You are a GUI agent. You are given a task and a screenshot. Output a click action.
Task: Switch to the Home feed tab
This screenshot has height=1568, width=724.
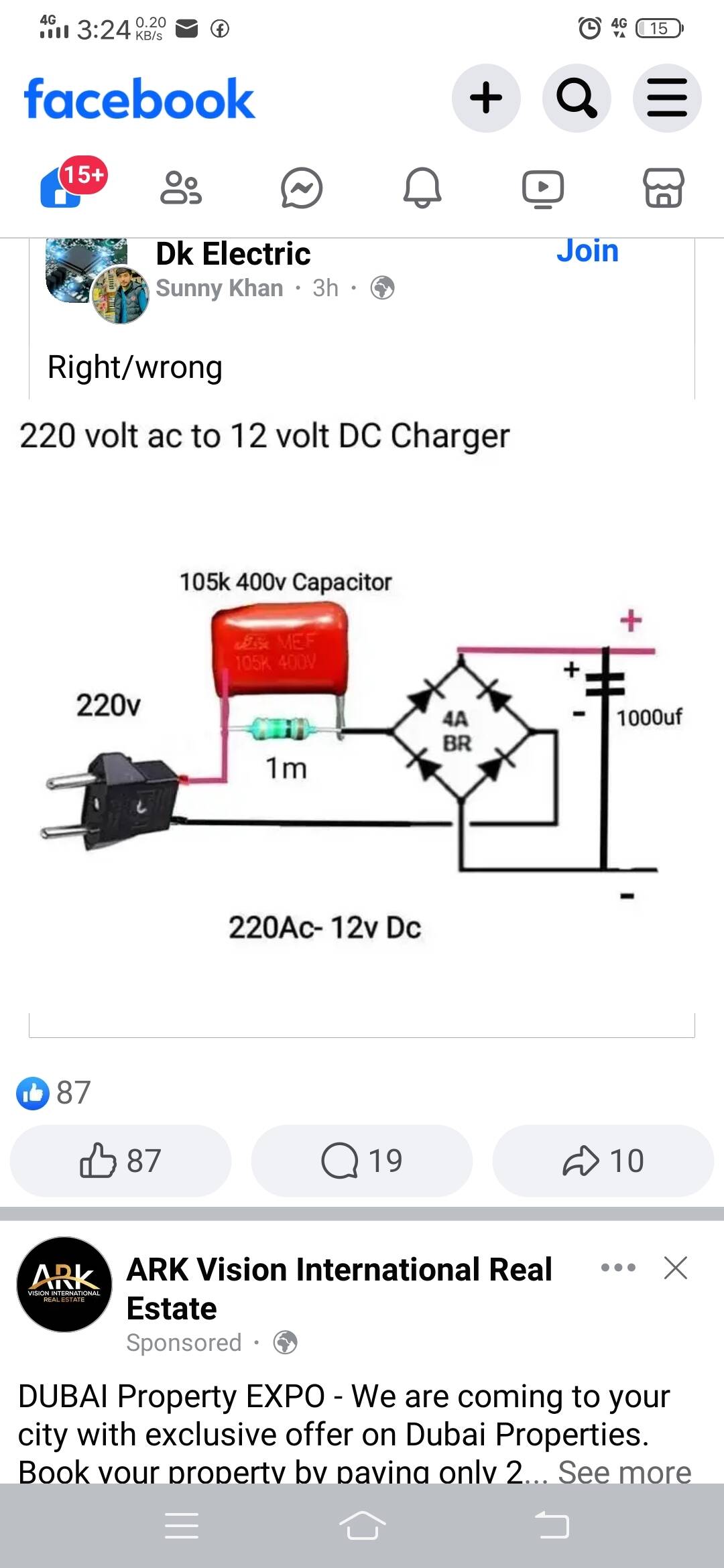pyautogui.click(x=62, y=188)
